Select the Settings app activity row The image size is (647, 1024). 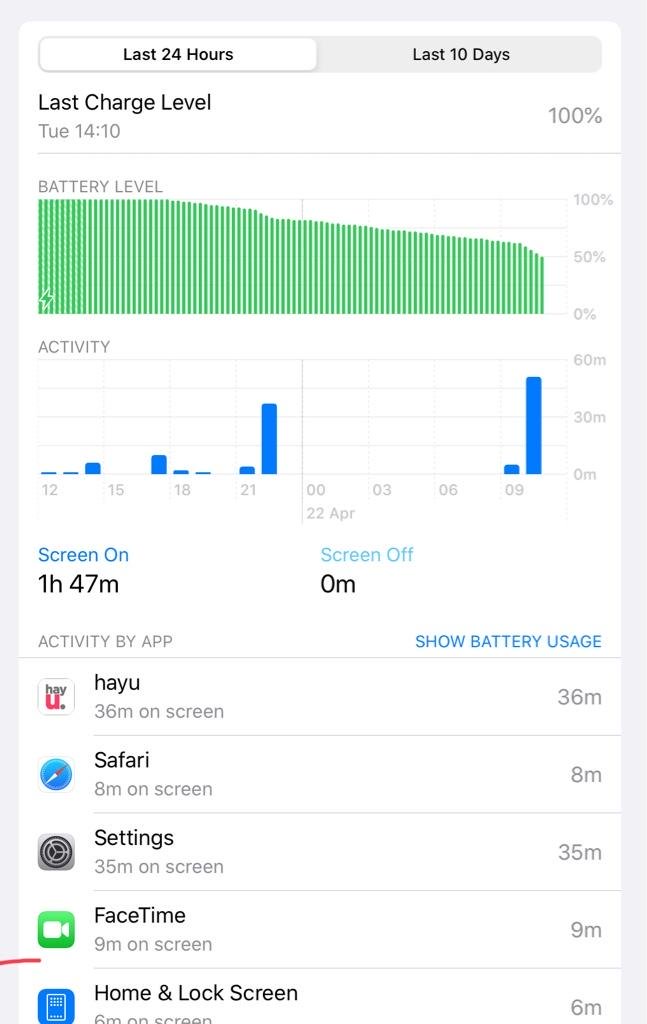click(320, 852)
